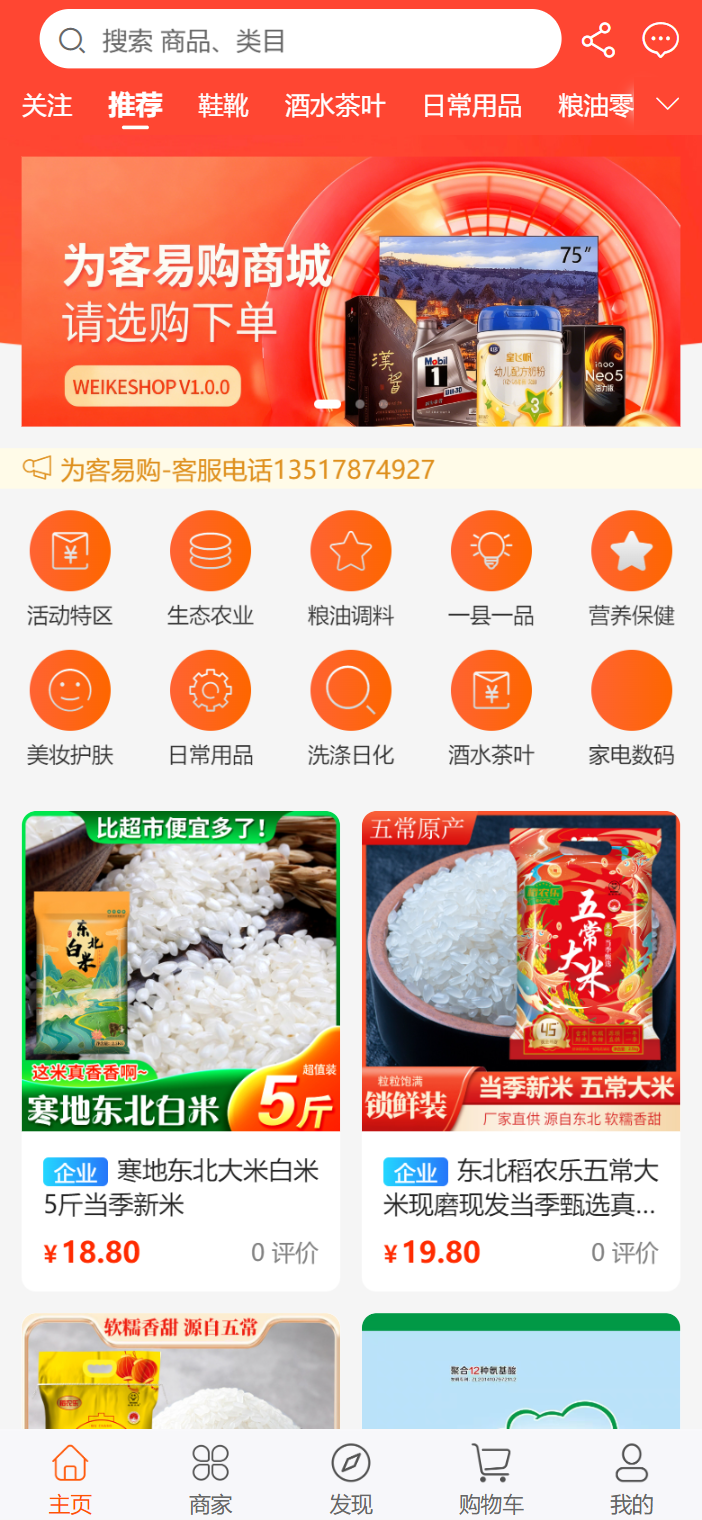This screenshot has height=1520, width=702.
Task: Share the store via share icon
Action: 598,40
